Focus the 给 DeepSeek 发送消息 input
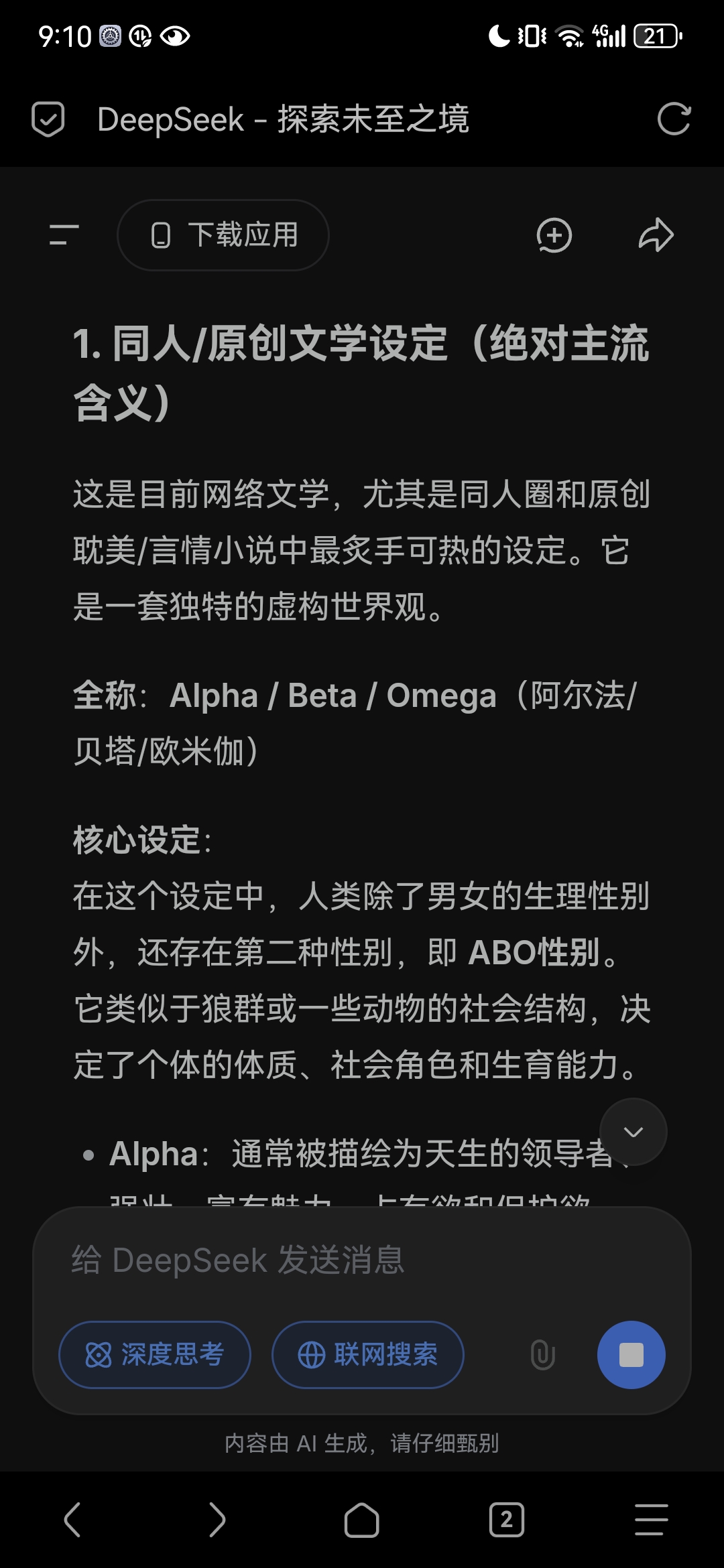724x1568 pixels. [x=362, y=1260]
